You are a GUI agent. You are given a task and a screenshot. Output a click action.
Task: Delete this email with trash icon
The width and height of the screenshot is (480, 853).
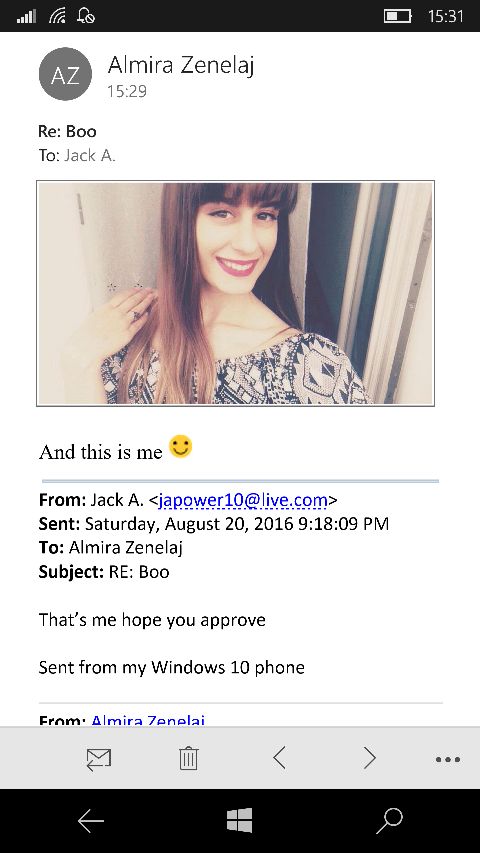click(x=189, y=758)
